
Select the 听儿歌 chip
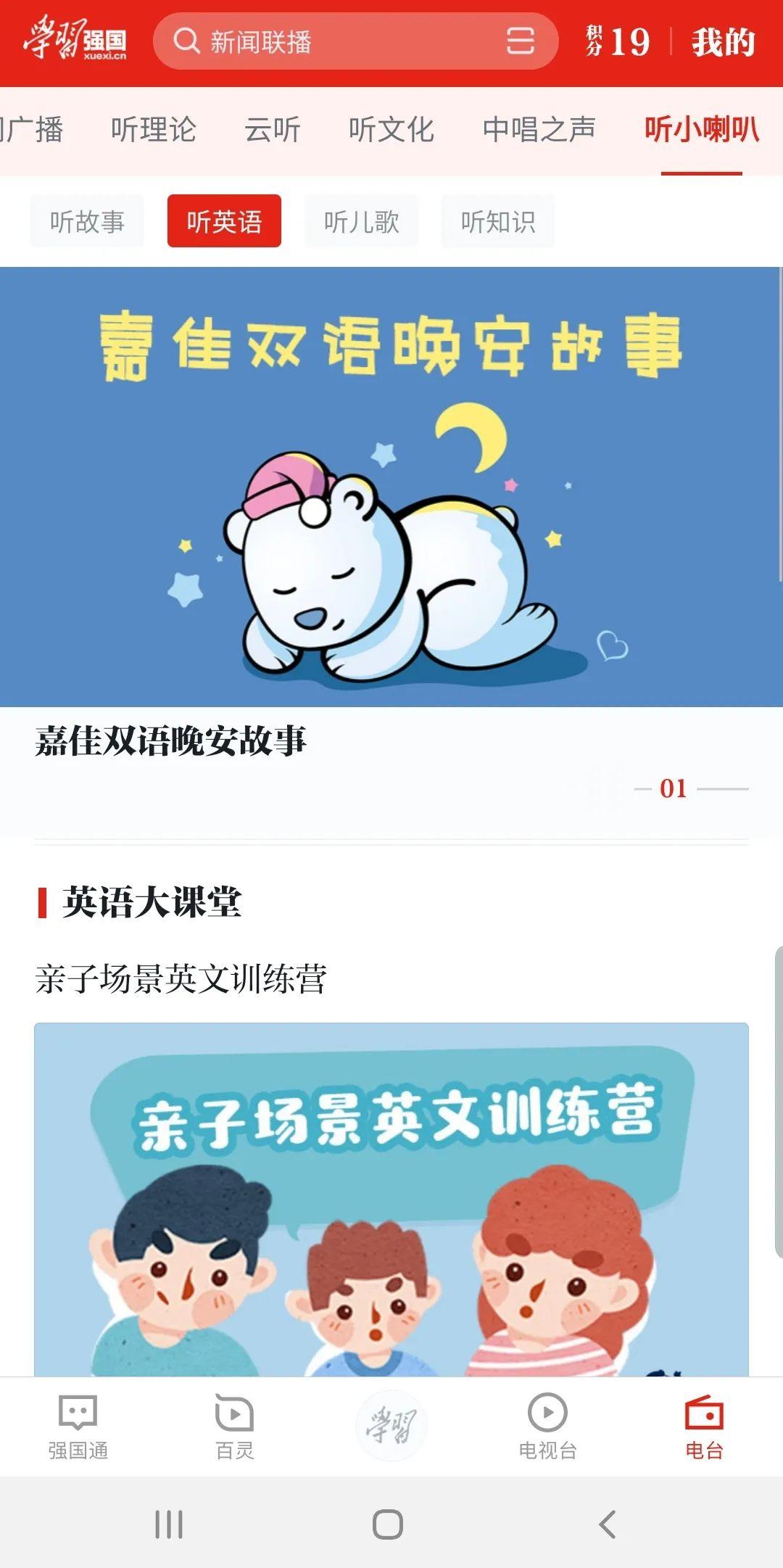coord(361,221)
